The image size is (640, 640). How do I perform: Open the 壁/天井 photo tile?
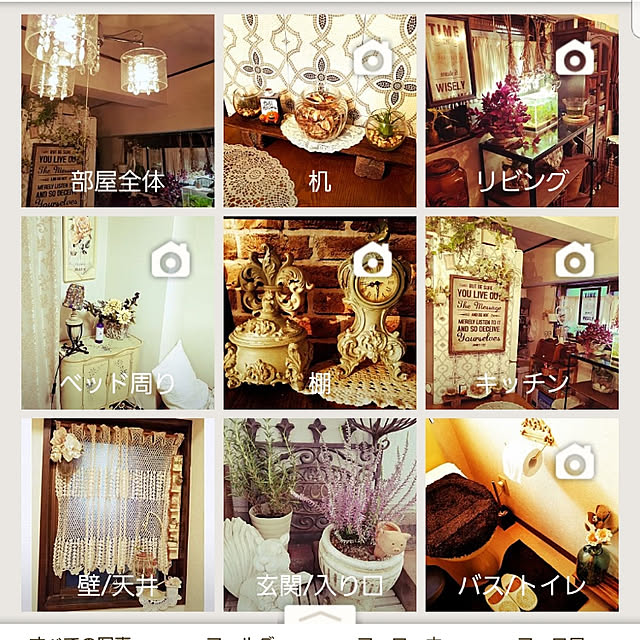(118, 515)
